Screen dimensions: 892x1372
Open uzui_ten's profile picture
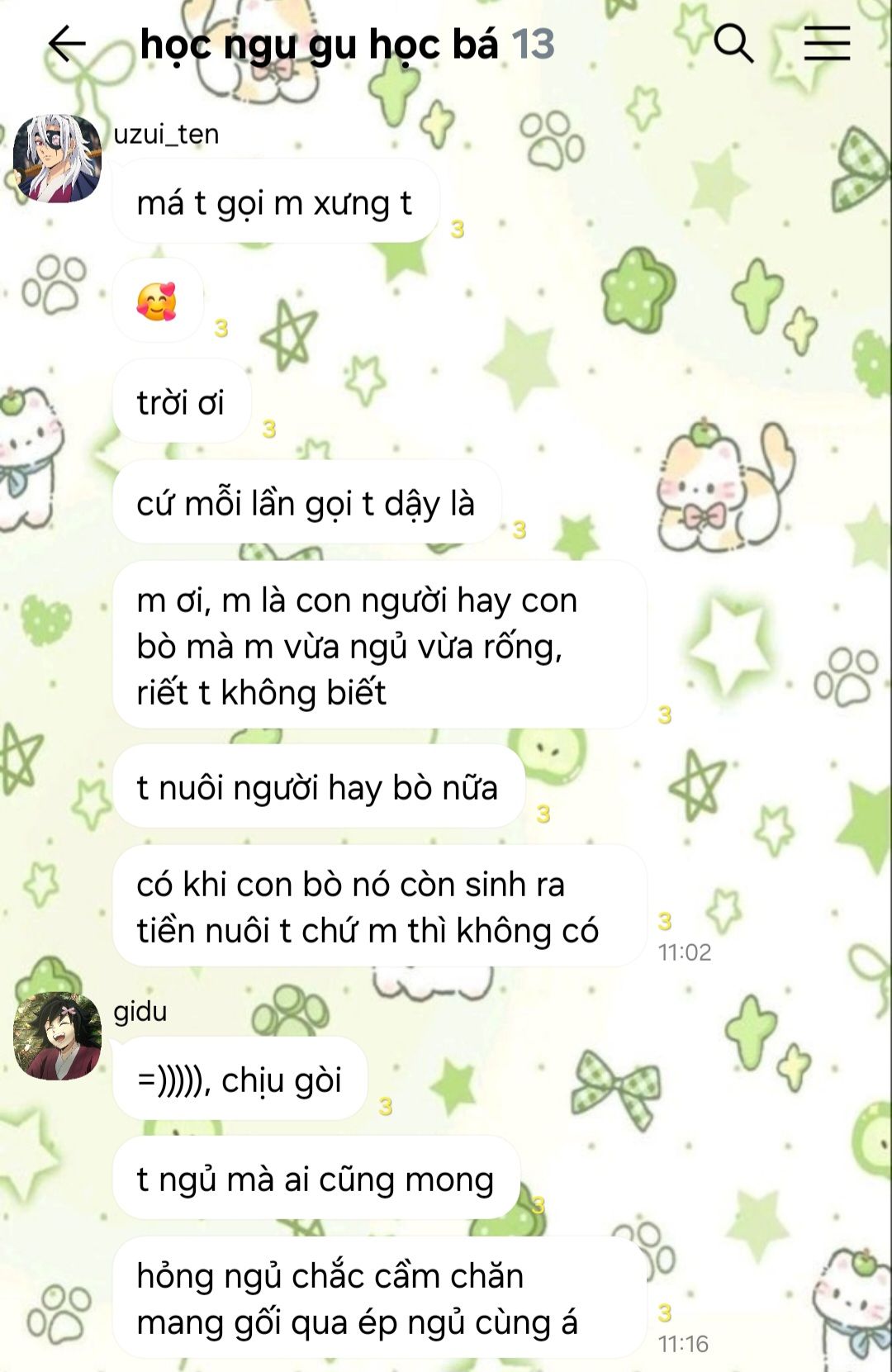click(57, 159)
